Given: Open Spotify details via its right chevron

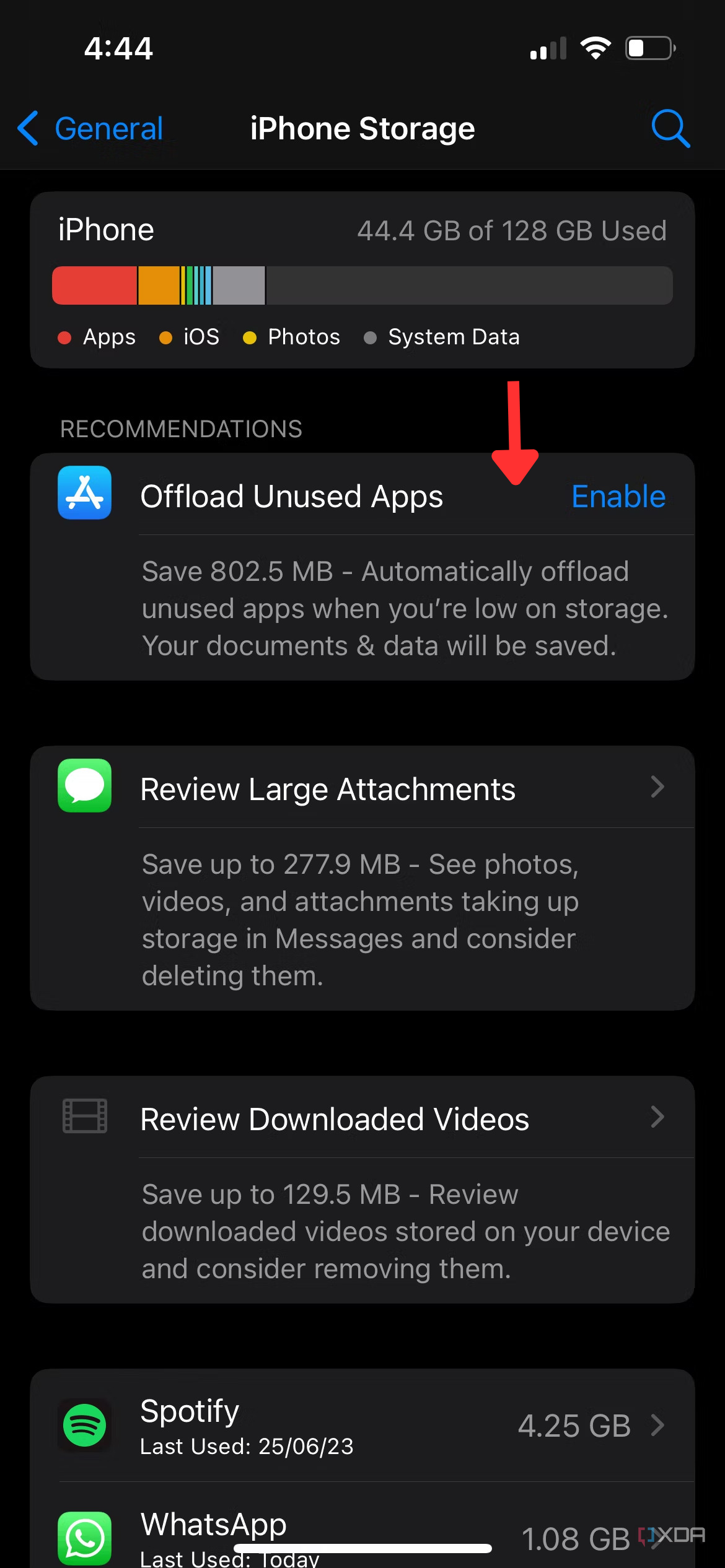Looking at the screenshot, I should tap(658, 1426).
